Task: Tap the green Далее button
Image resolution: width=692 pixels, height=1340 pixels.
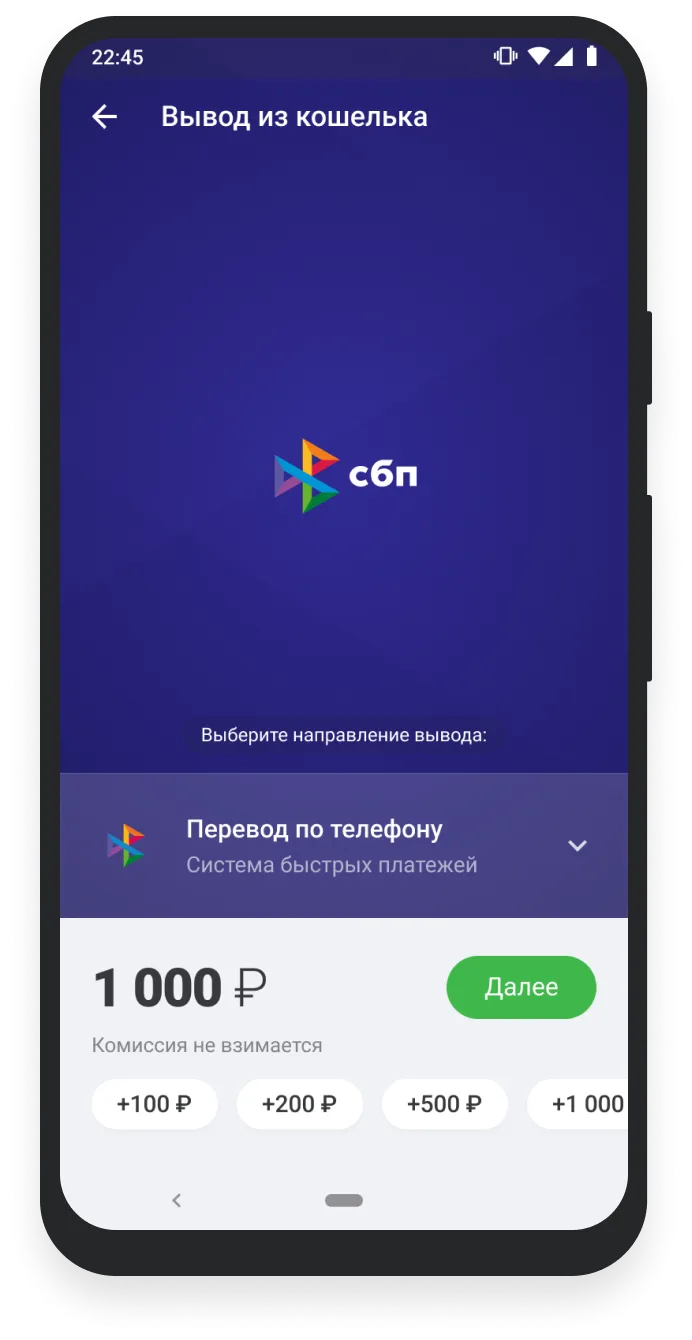Action: (521, 988)
